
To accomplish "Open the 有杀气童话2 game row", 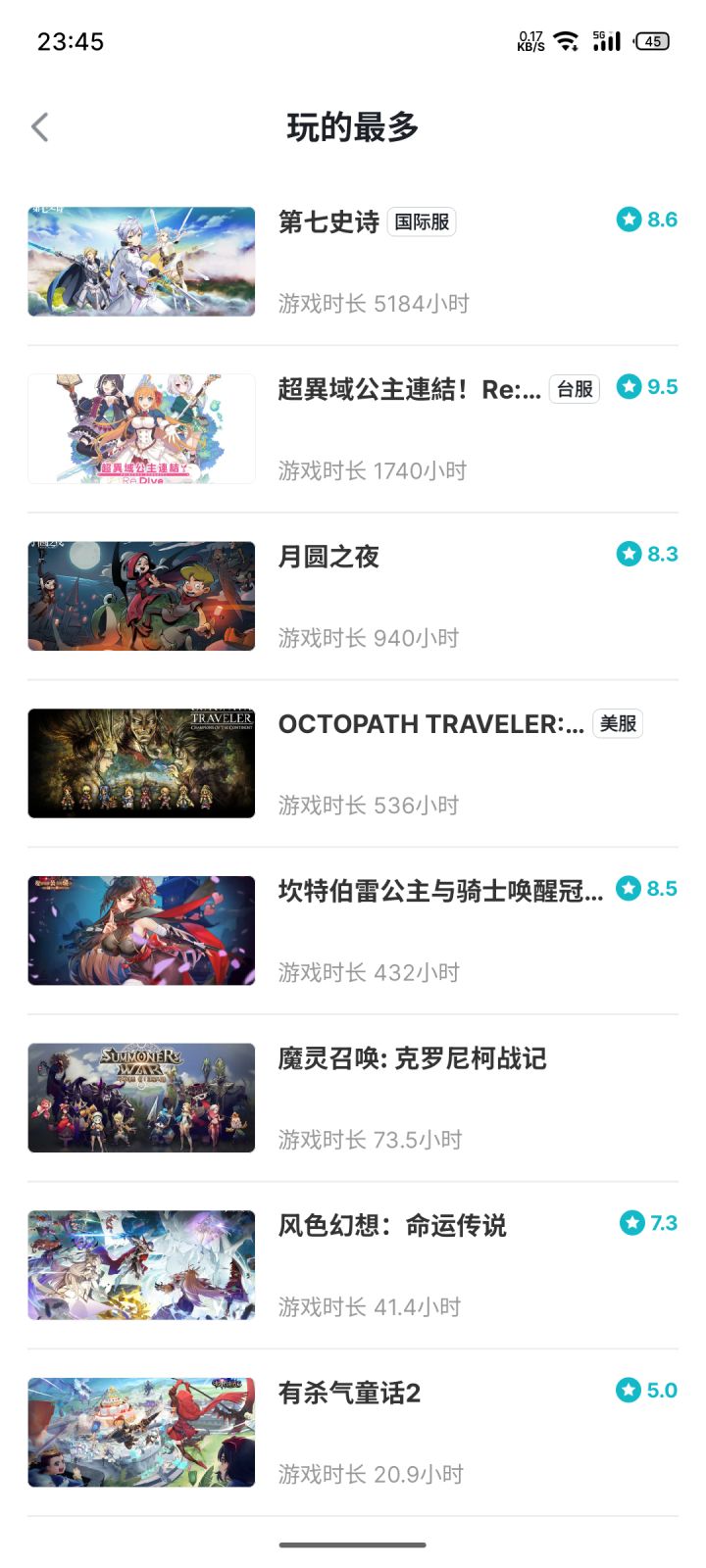I will coord(353,1433).
